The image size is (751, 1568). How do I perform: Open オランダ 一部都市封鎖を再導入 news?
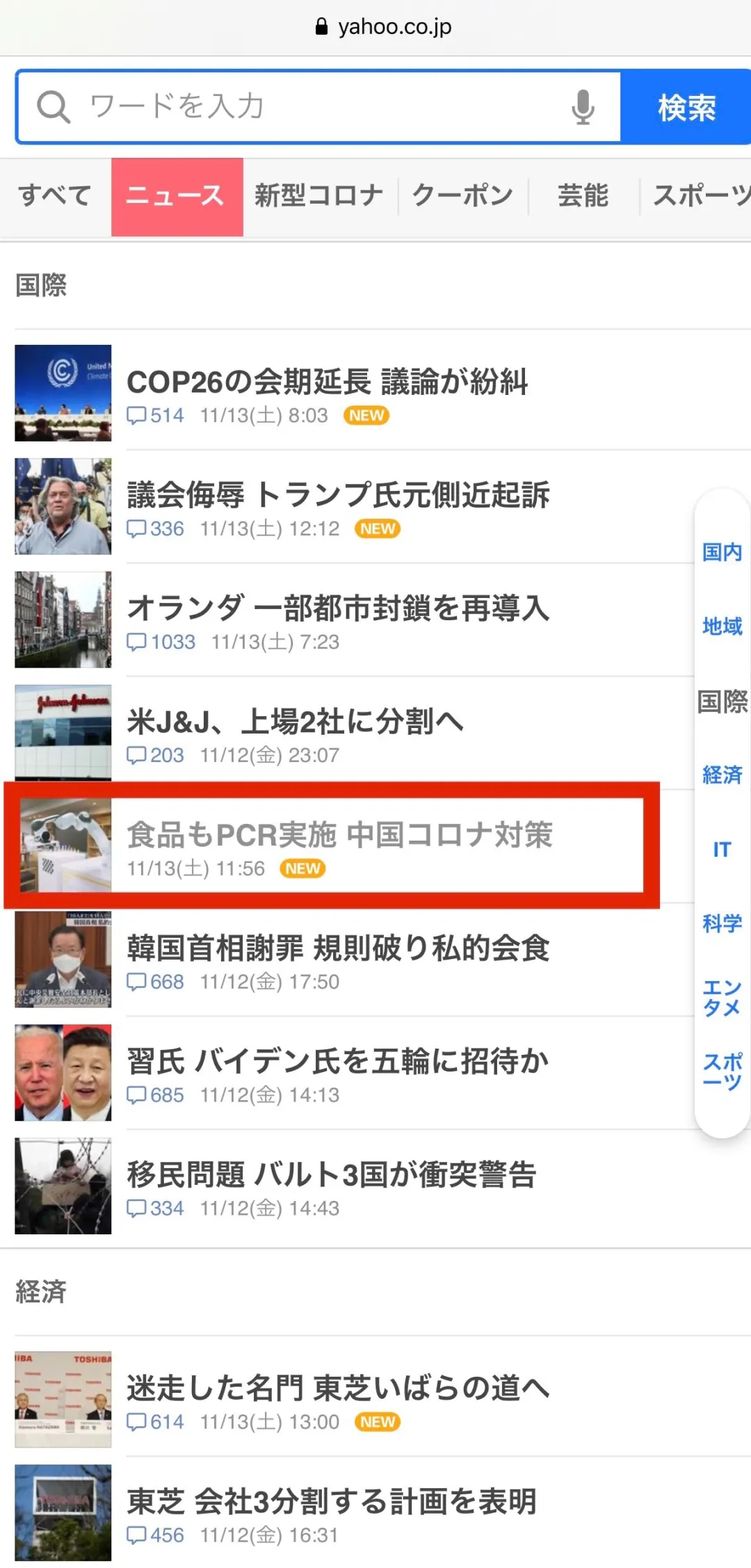click(x=338, y=608)
